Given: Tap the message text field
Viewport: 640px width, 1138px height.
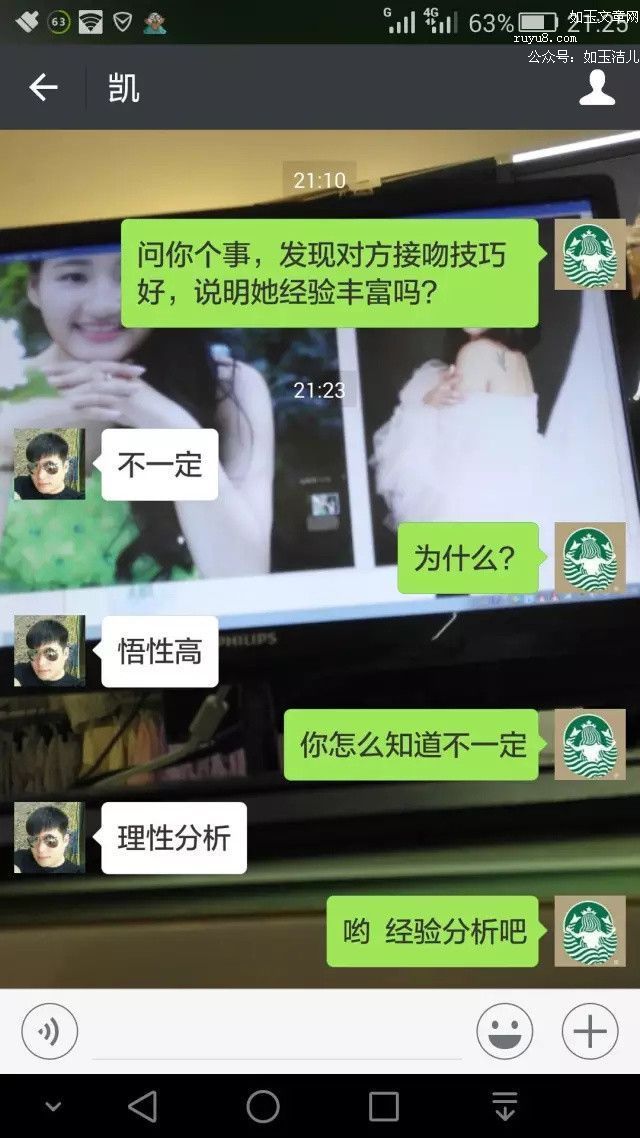Looking at the screenshot, I should [x=275, y=1032].
